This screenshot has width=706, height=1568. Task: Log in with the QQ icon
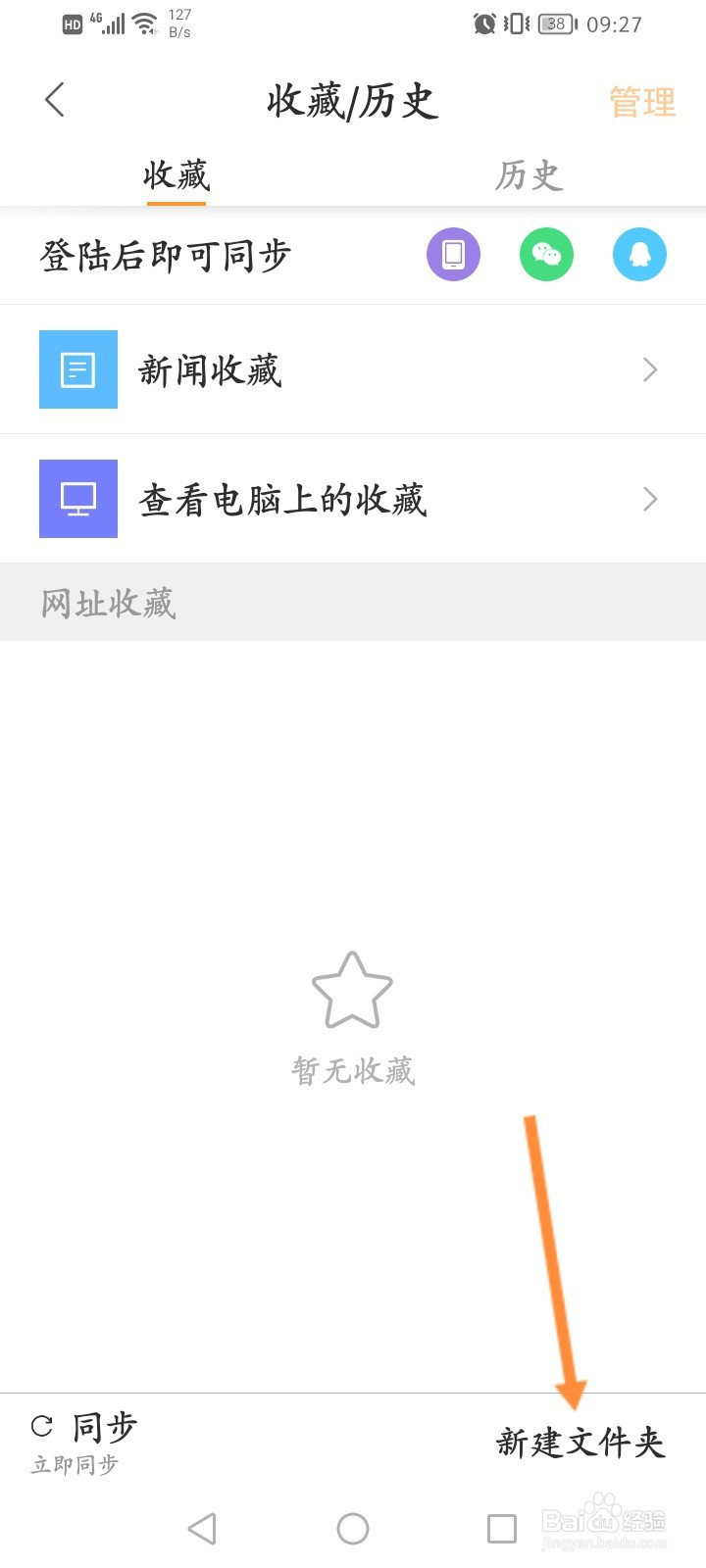639,255
